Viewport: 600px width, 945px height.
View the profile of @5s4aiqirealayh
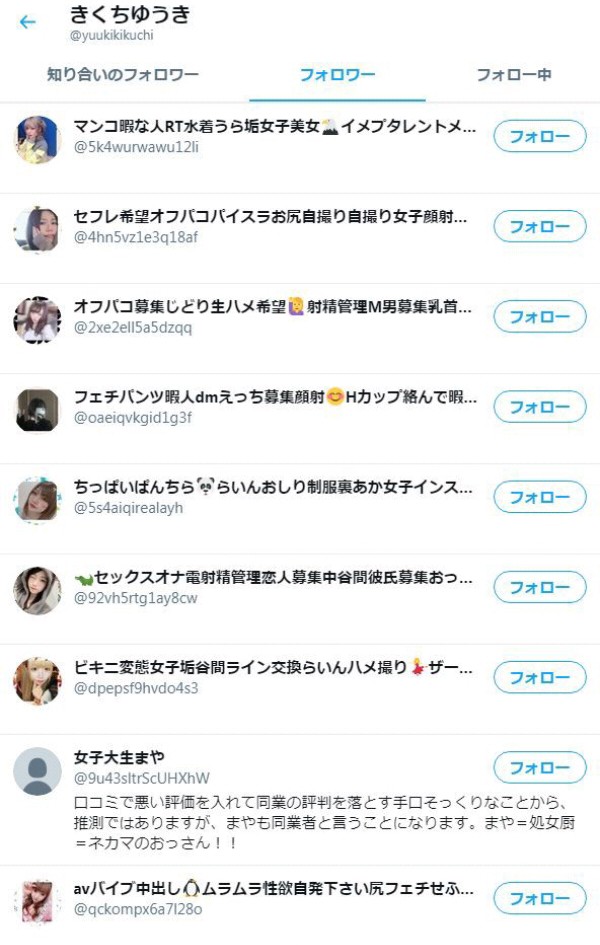270,497
